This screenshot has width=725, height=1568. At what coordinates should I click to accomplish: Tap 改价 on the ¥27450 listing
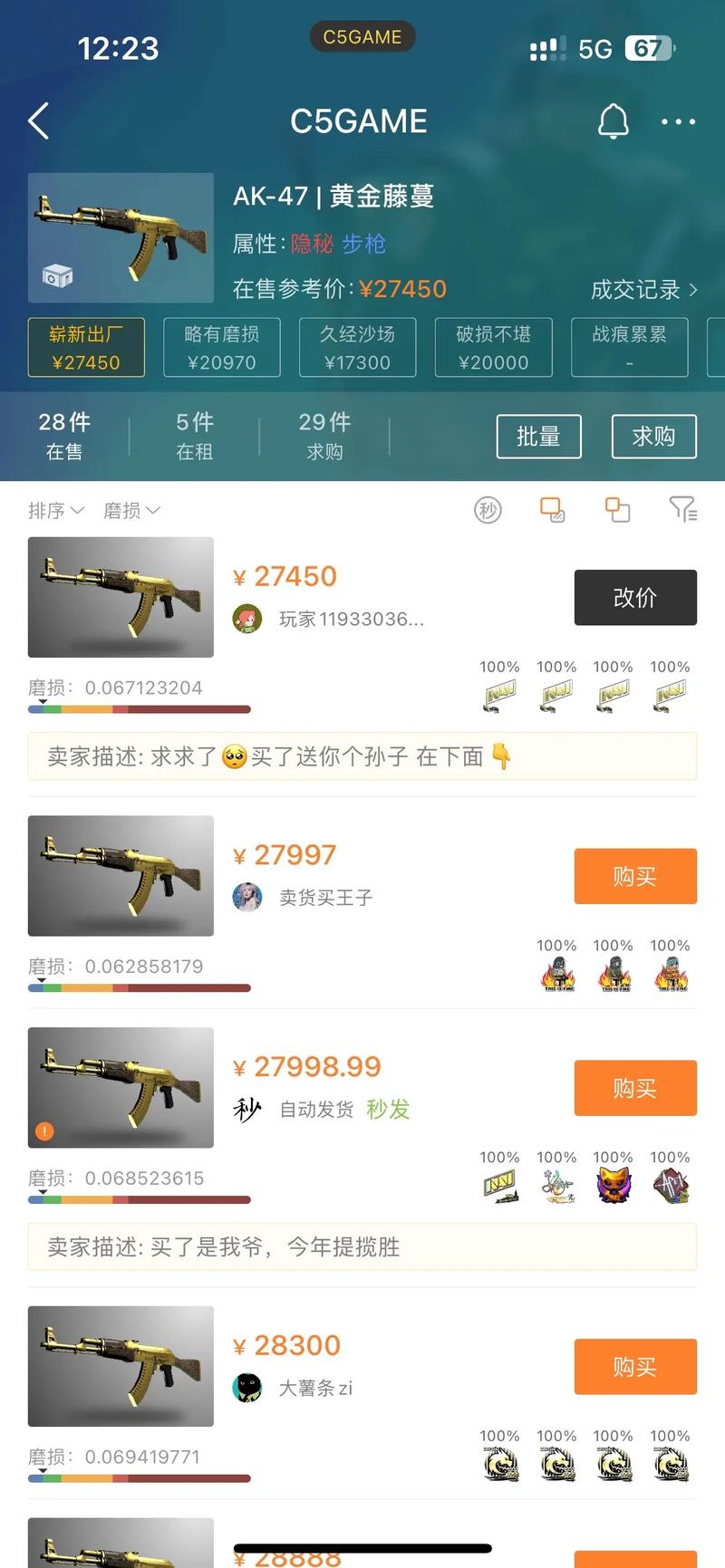point(635,598)
